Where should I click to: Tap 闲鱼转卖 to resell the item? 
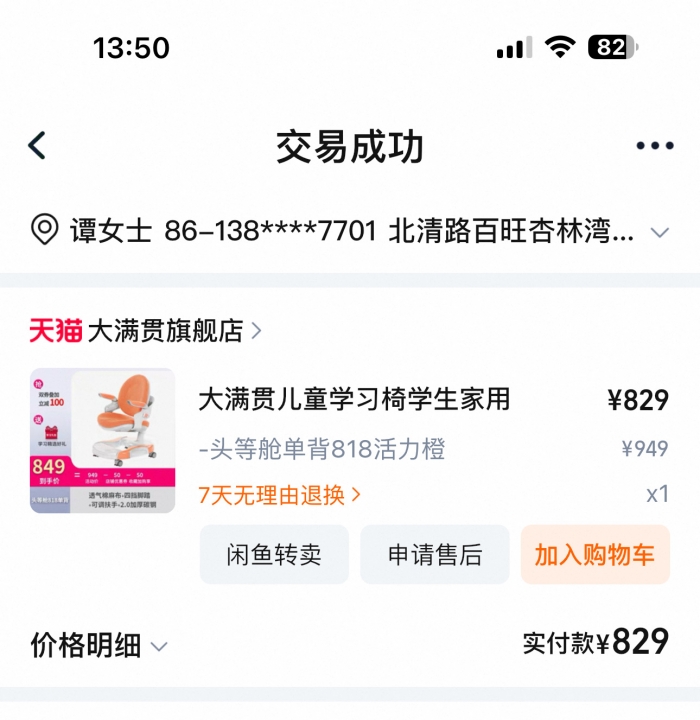[274, 555]
